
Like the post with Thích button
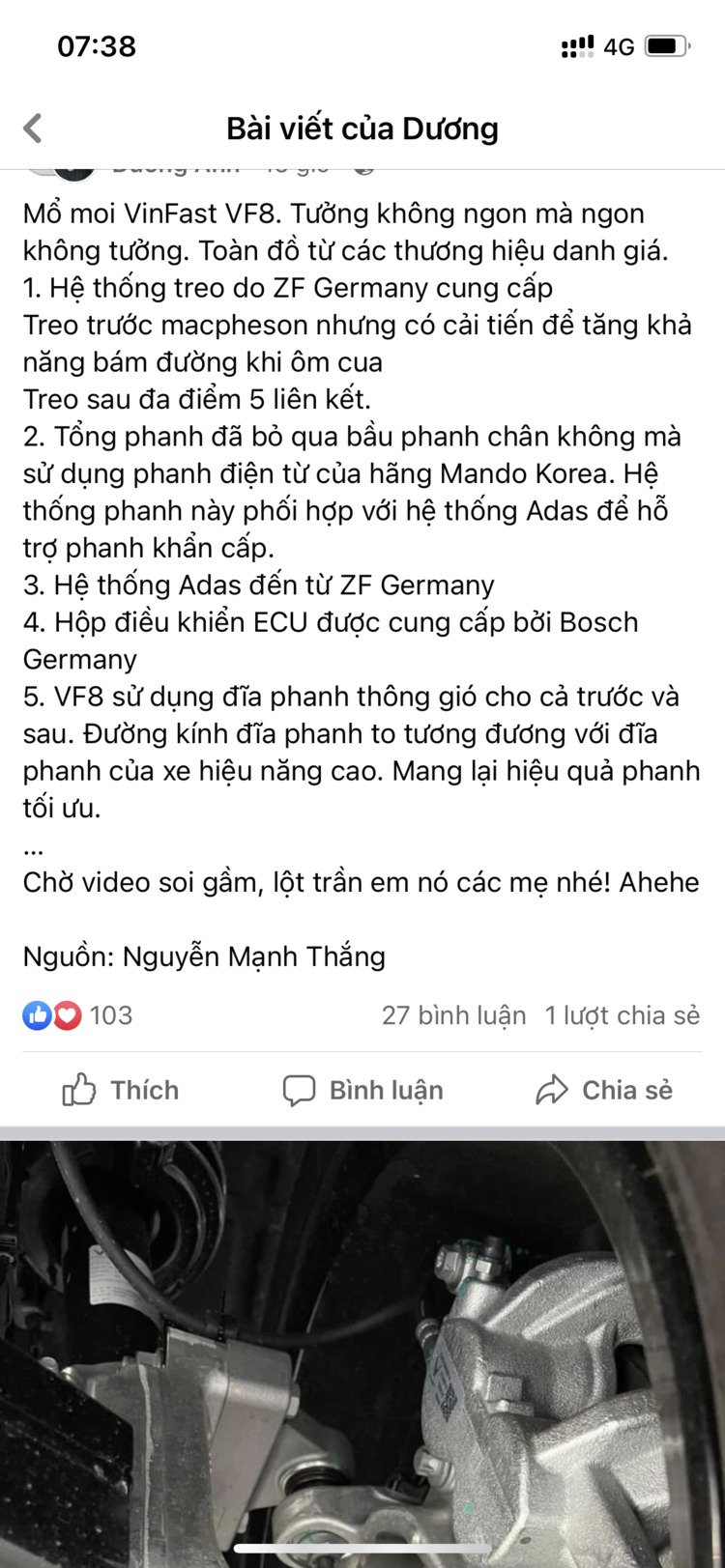pos(121,1090)
